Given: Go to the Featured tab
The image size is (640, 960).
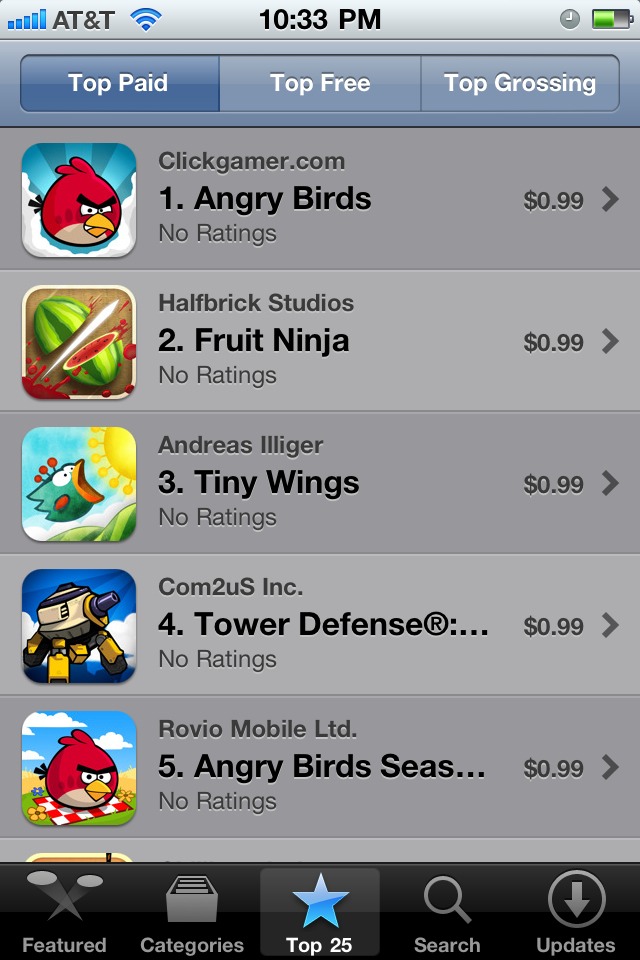Looking at the screenshot, I should point(64,912).
